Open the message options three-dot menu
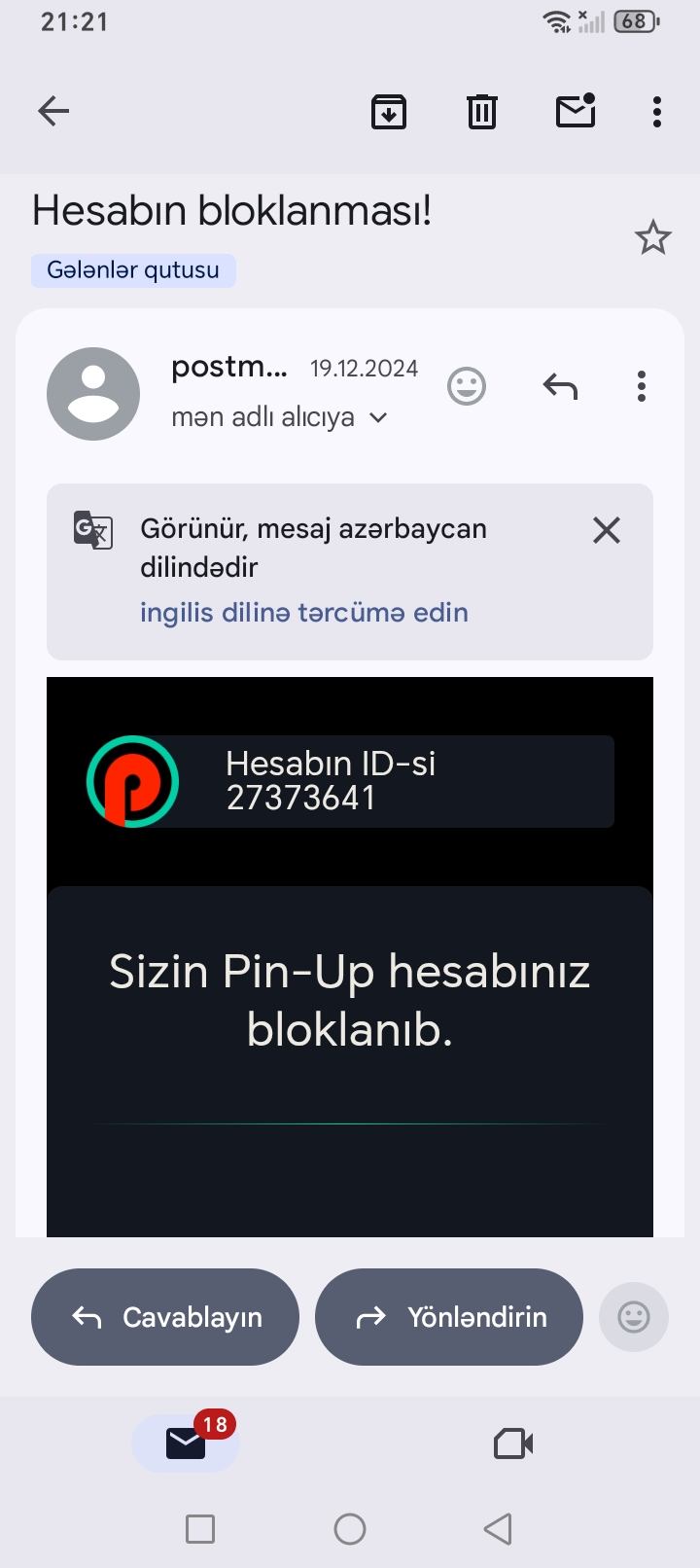 point(641,386)
